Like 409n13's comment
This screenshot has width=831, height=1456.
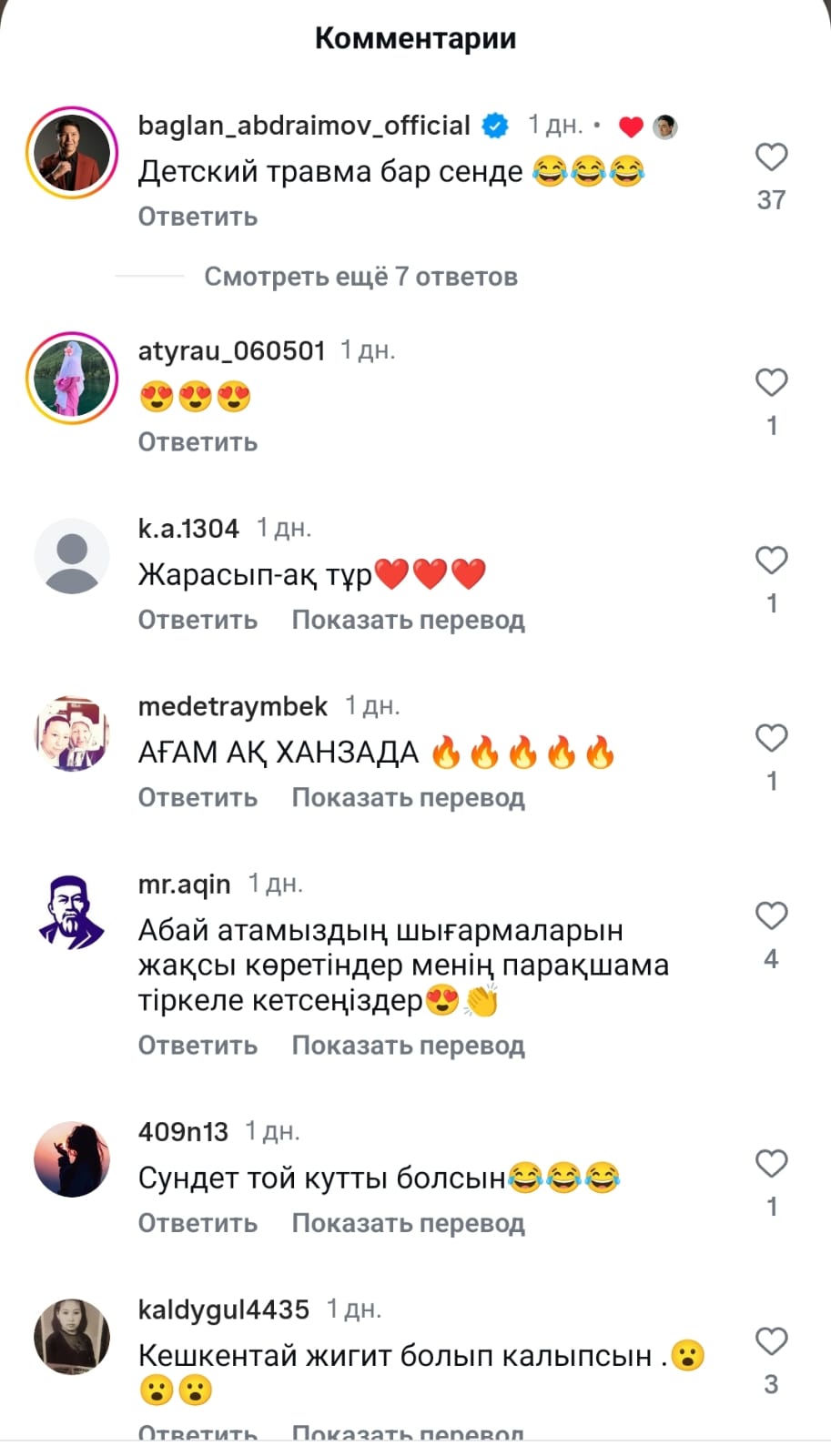771,1164
